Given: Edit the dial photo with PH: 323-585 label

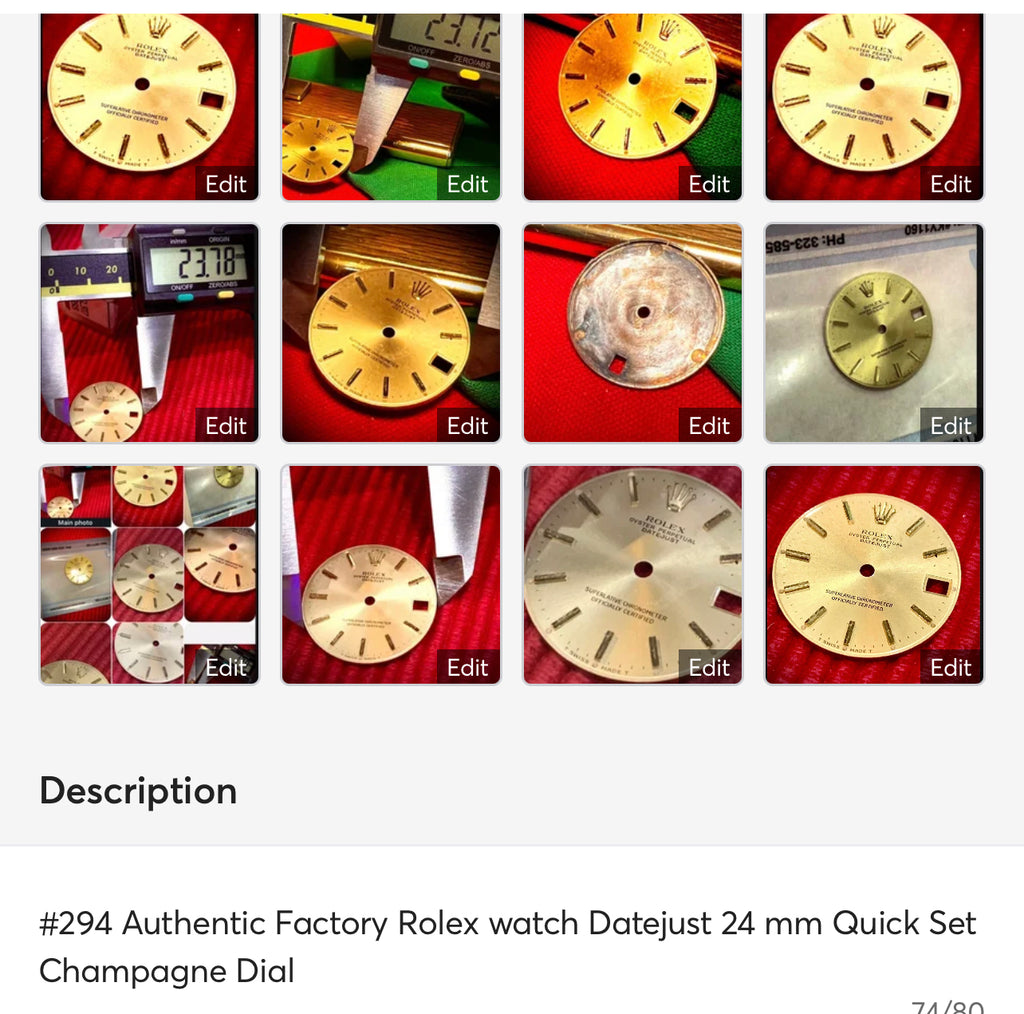Looking at the screenshot, I should click(950, 425).
